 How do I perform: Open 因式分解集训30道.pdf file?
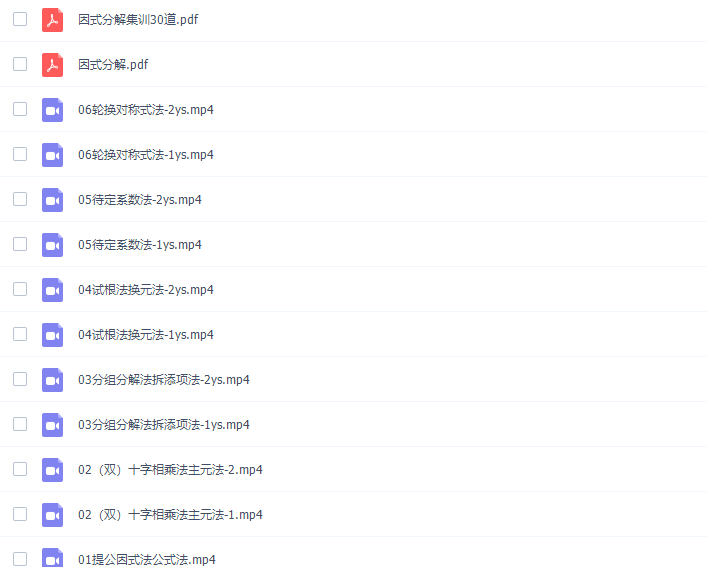pos(137,19)
